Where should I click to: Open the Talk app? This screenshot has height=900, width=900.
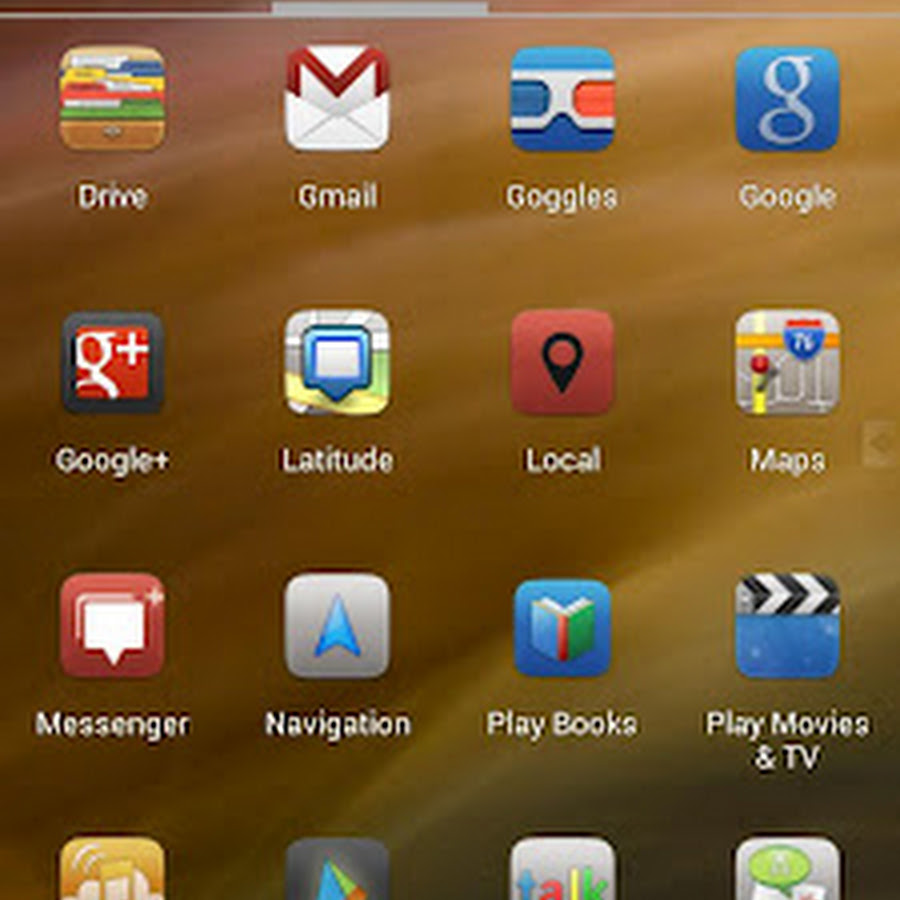562,872
